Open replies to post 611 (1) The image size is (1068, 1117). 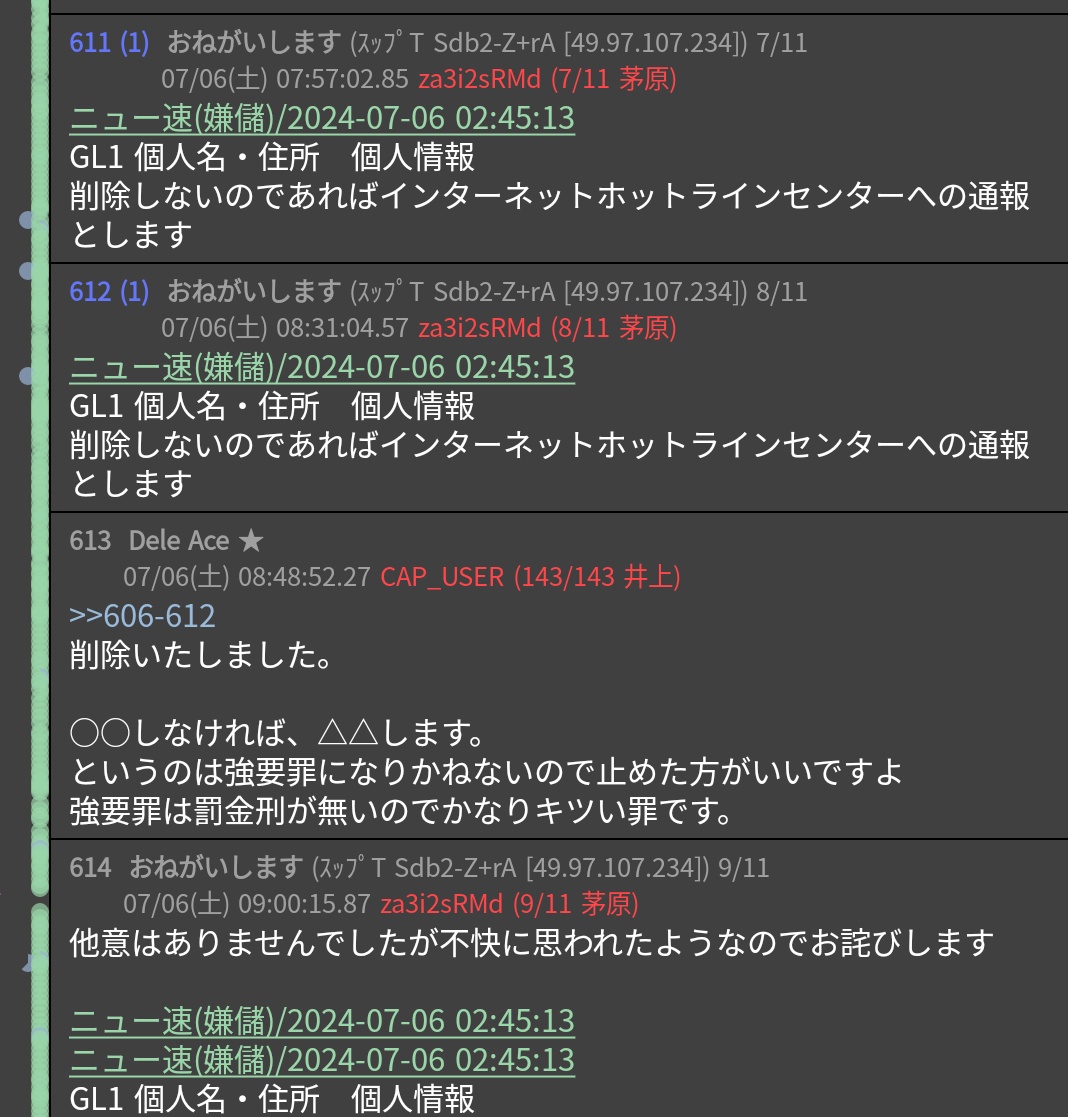coord(109,43)
